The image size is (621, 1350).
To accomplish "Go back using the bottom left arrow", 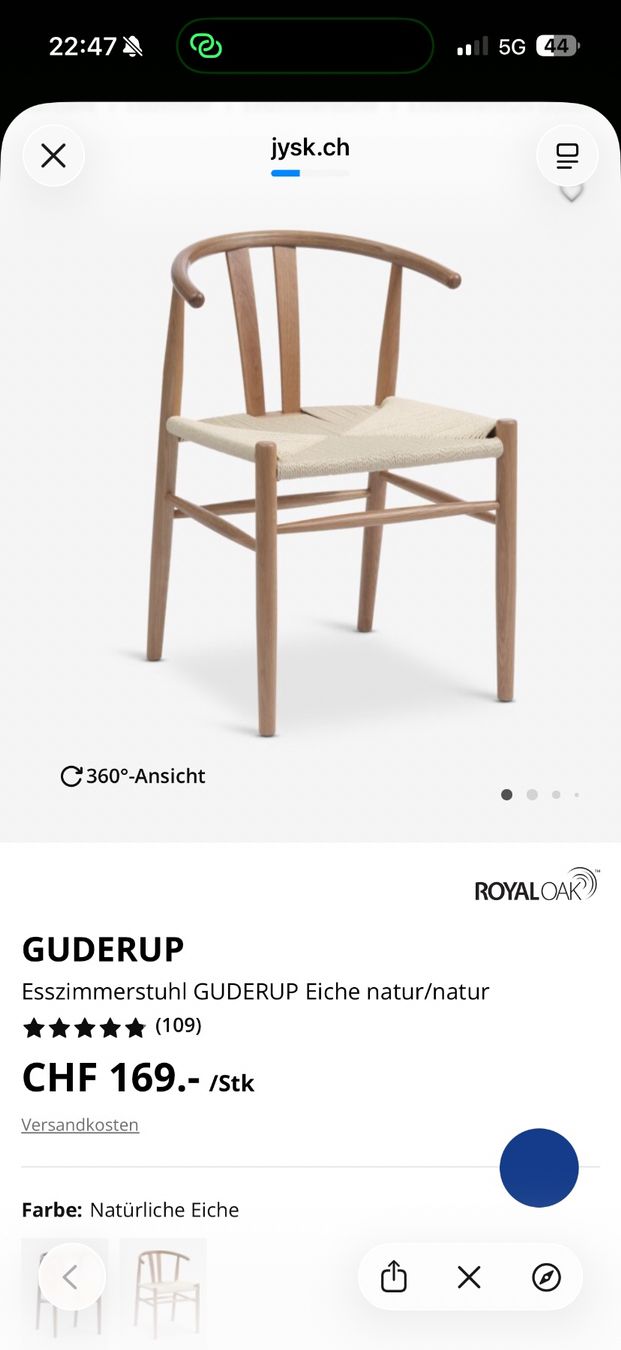I will (71, 1277).
